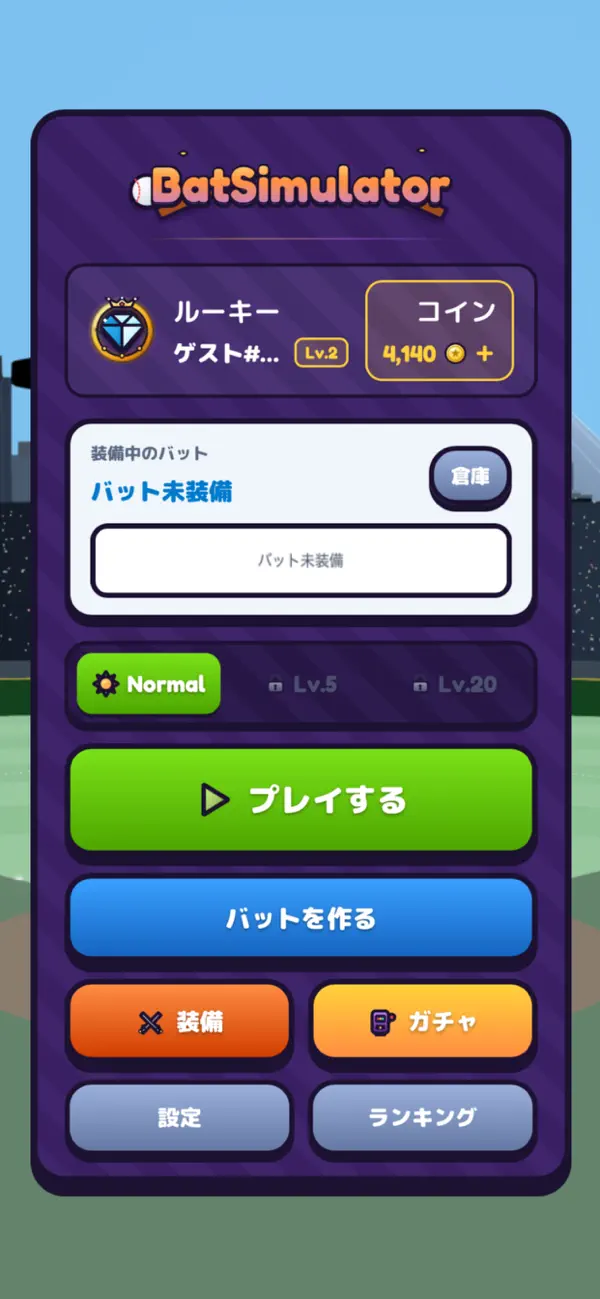
Task: Select the locked Lv.5 difficulty
Action: [302, 685]
